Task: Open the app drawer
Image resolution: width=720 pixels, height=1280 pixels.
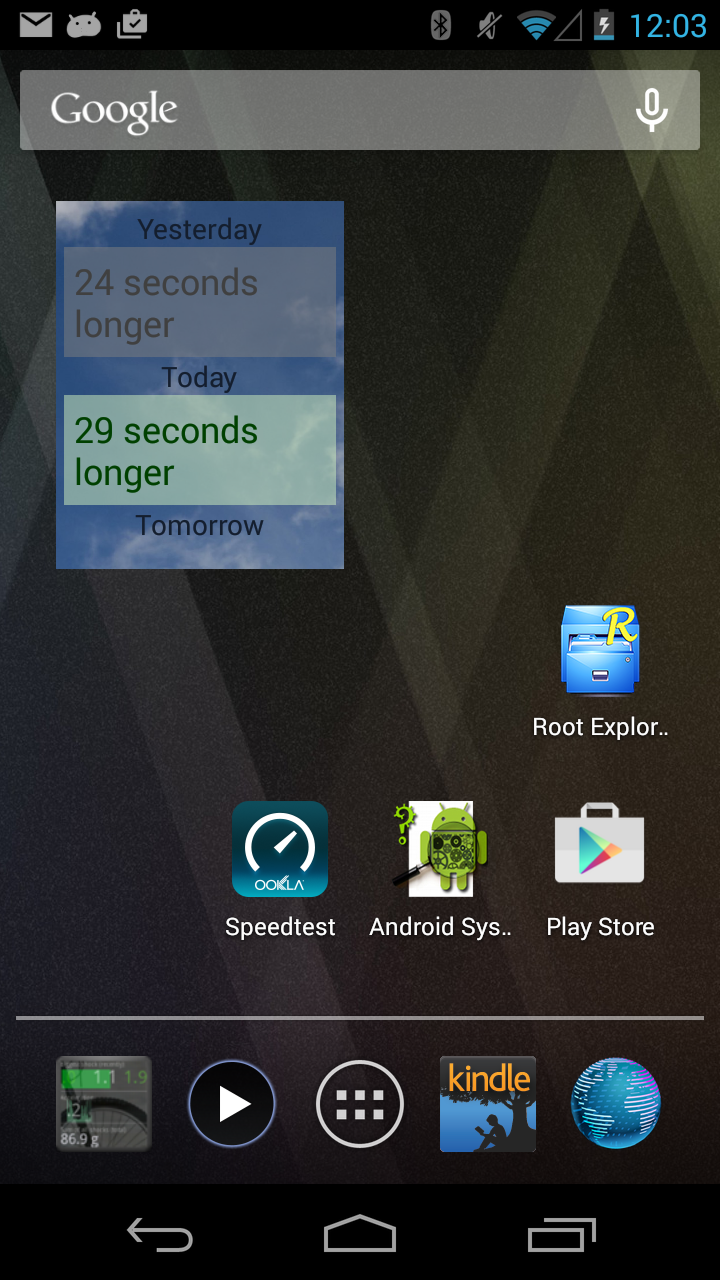Action: click(360, 1104)
